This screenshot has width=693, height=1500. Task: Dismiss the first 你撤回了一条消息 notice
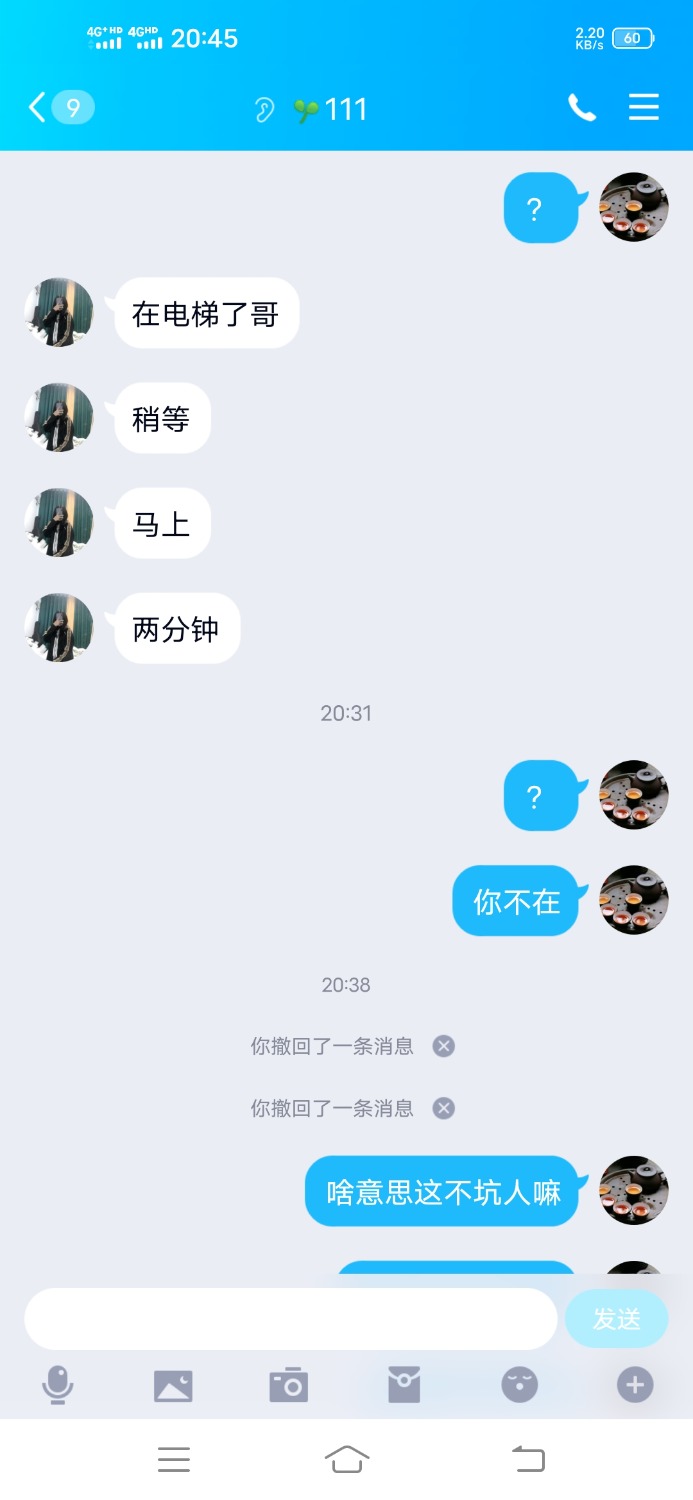click(444, 1046)
